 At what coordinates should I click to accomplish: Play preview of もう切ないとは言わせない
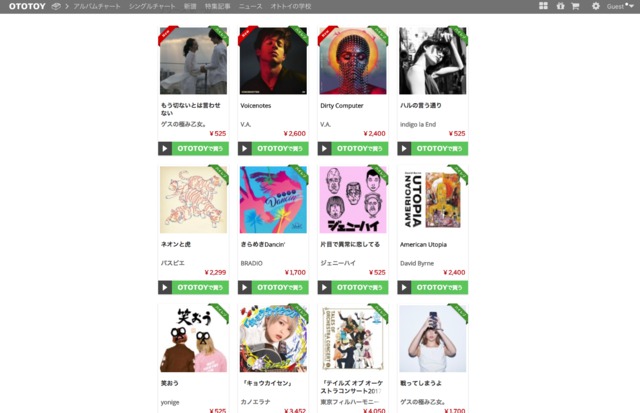coord(164,148)
